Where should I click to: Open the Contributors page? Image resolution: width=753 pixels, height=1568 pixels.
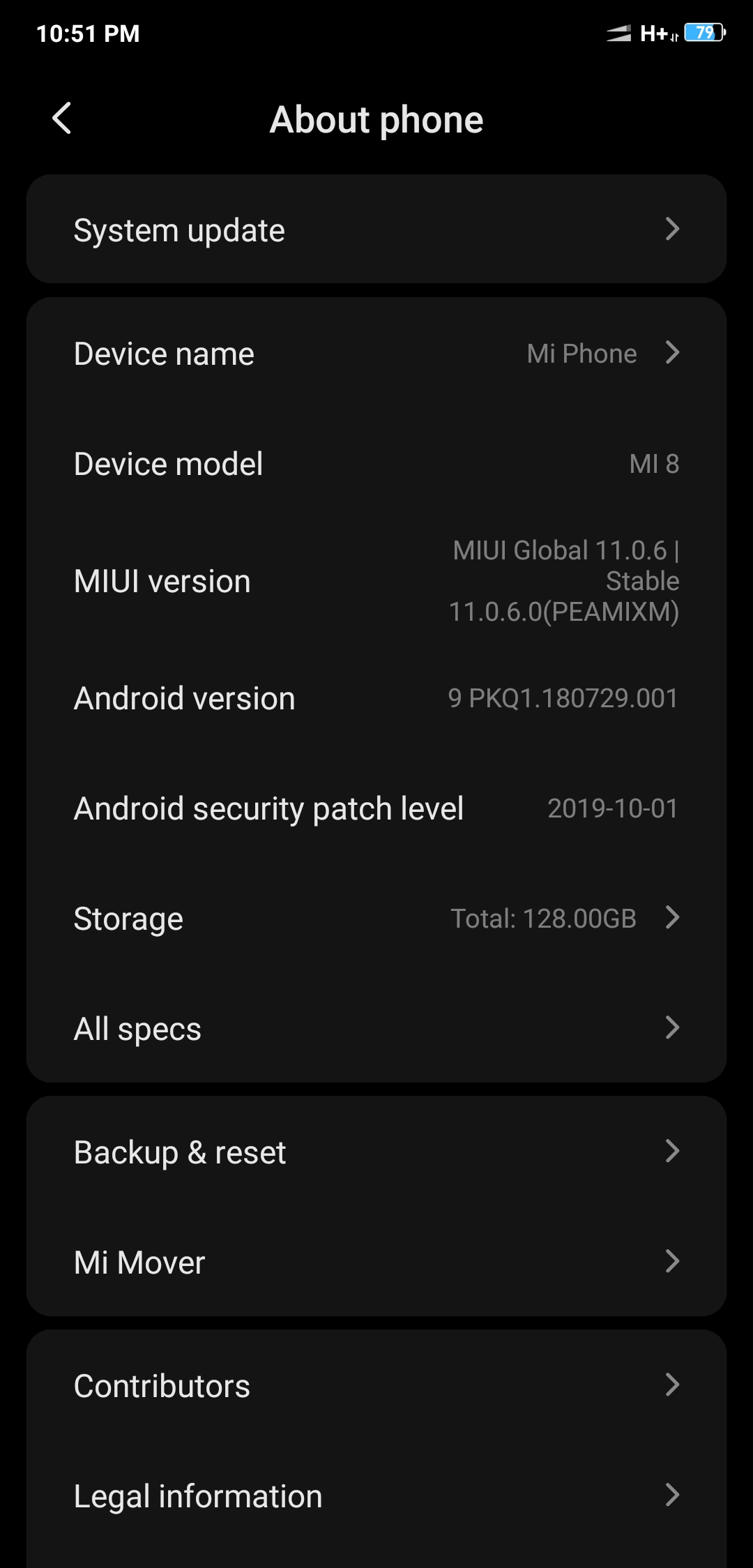coord(376,1385)
